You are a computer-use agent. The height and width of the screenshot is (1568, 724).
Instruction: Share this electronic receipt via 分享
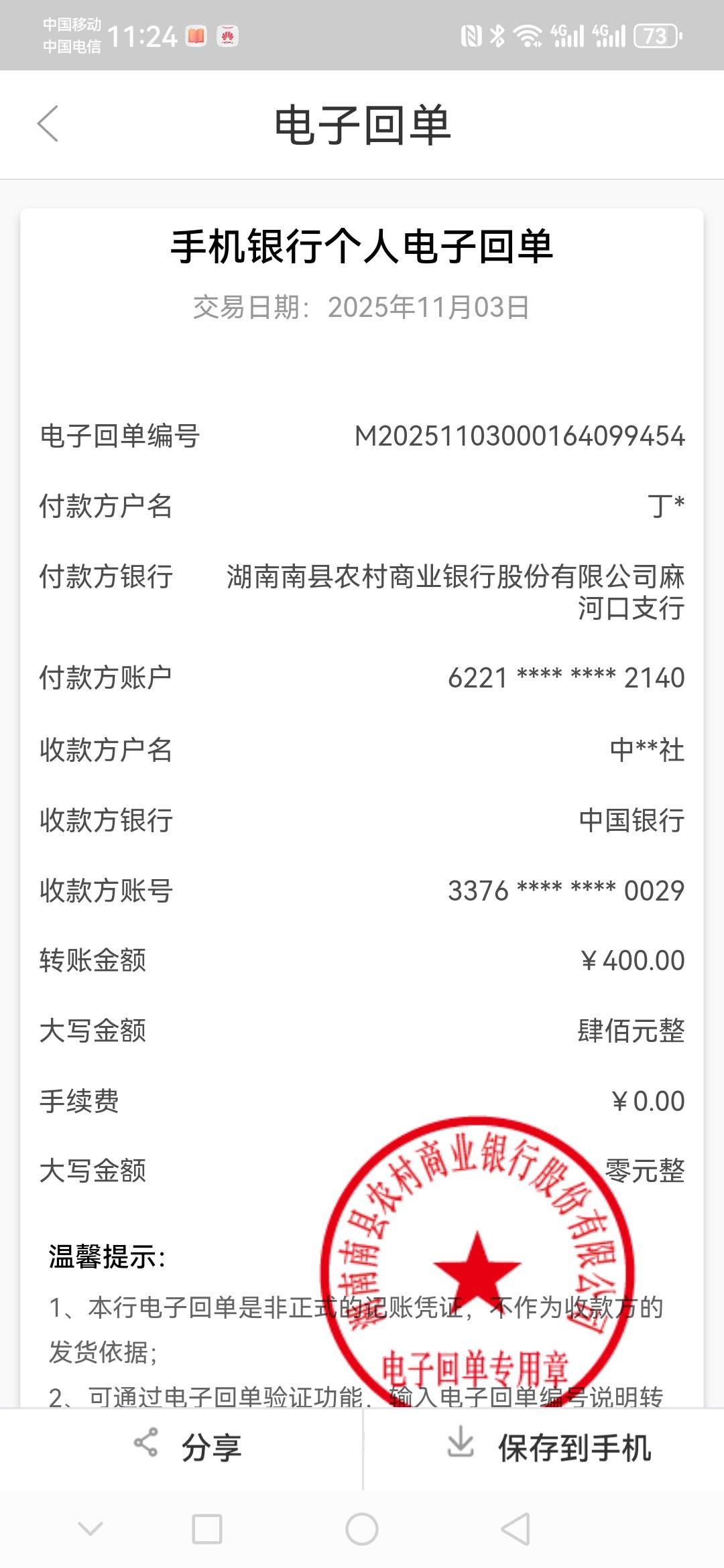point(188,1447)
